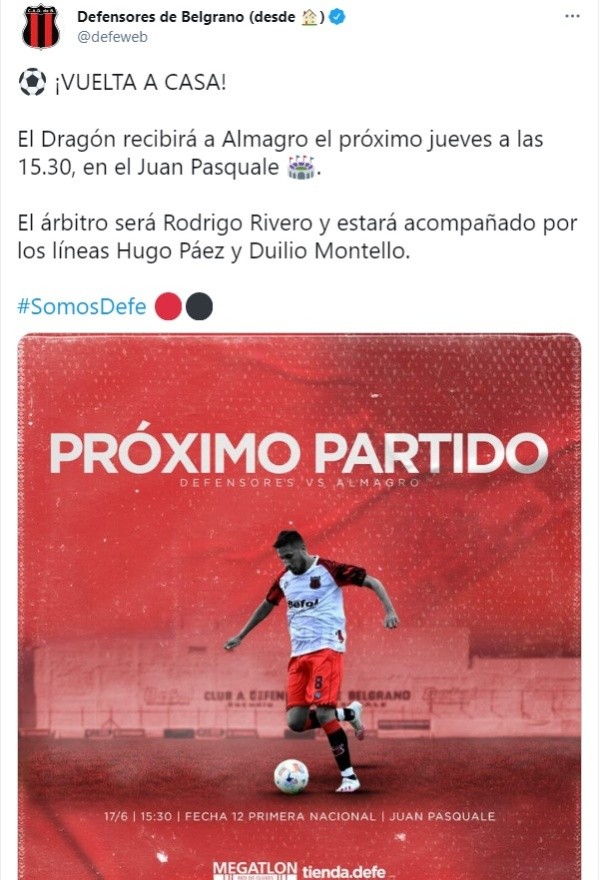
Task: Open the Defensores de Belgrano profile picture
Action: pos(41,27)
